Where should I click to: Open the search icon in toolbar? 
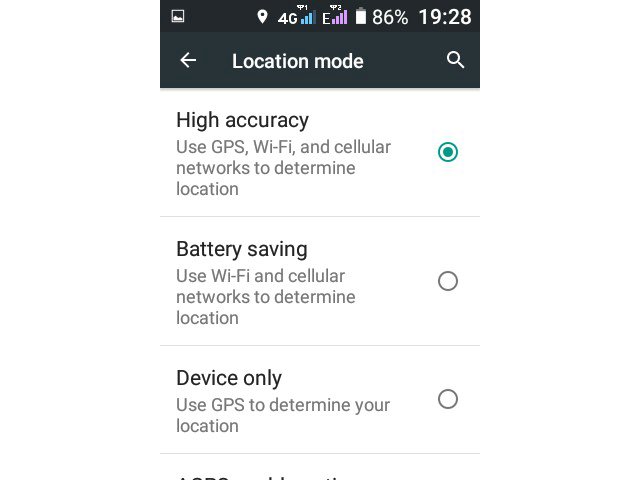455,61
